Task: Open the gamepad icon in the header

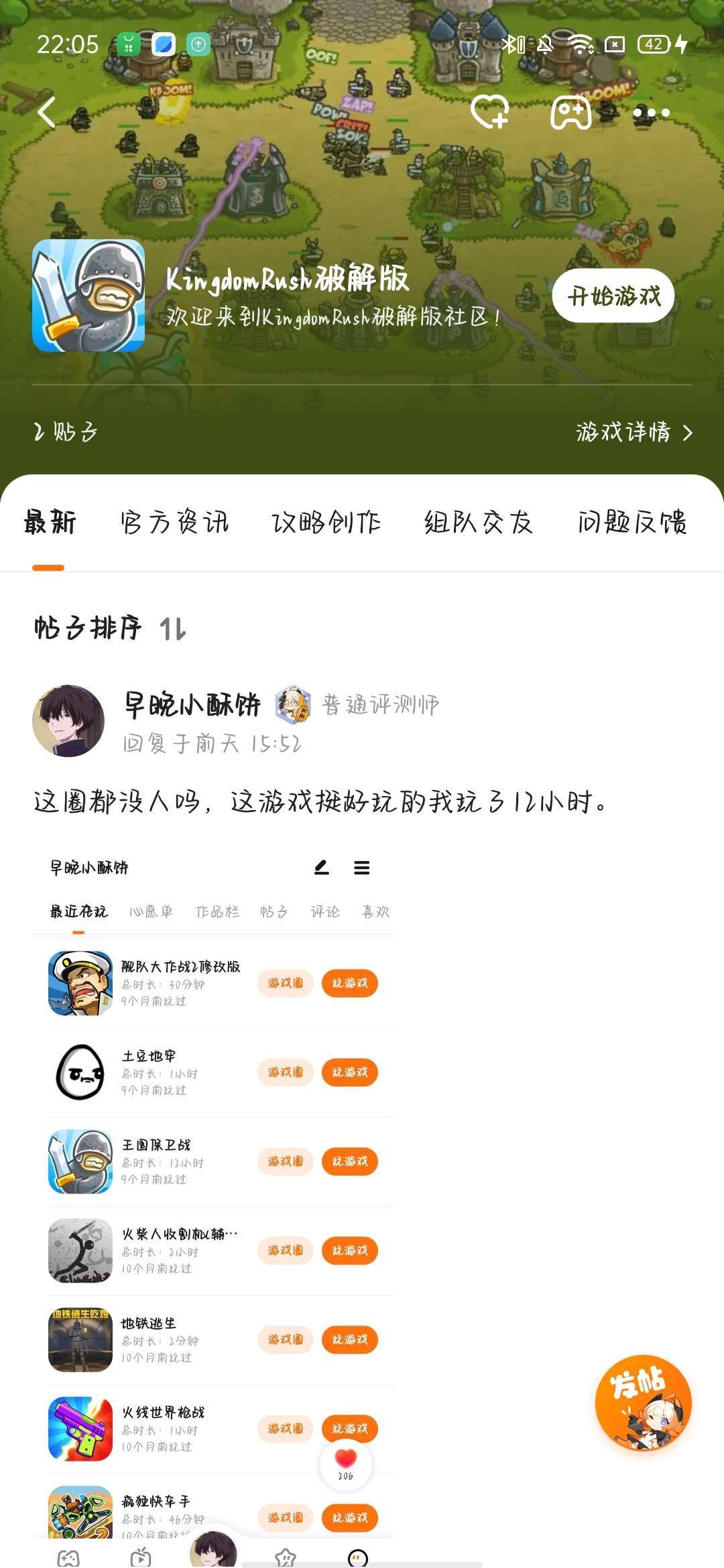Action: [x=571, y=112]
